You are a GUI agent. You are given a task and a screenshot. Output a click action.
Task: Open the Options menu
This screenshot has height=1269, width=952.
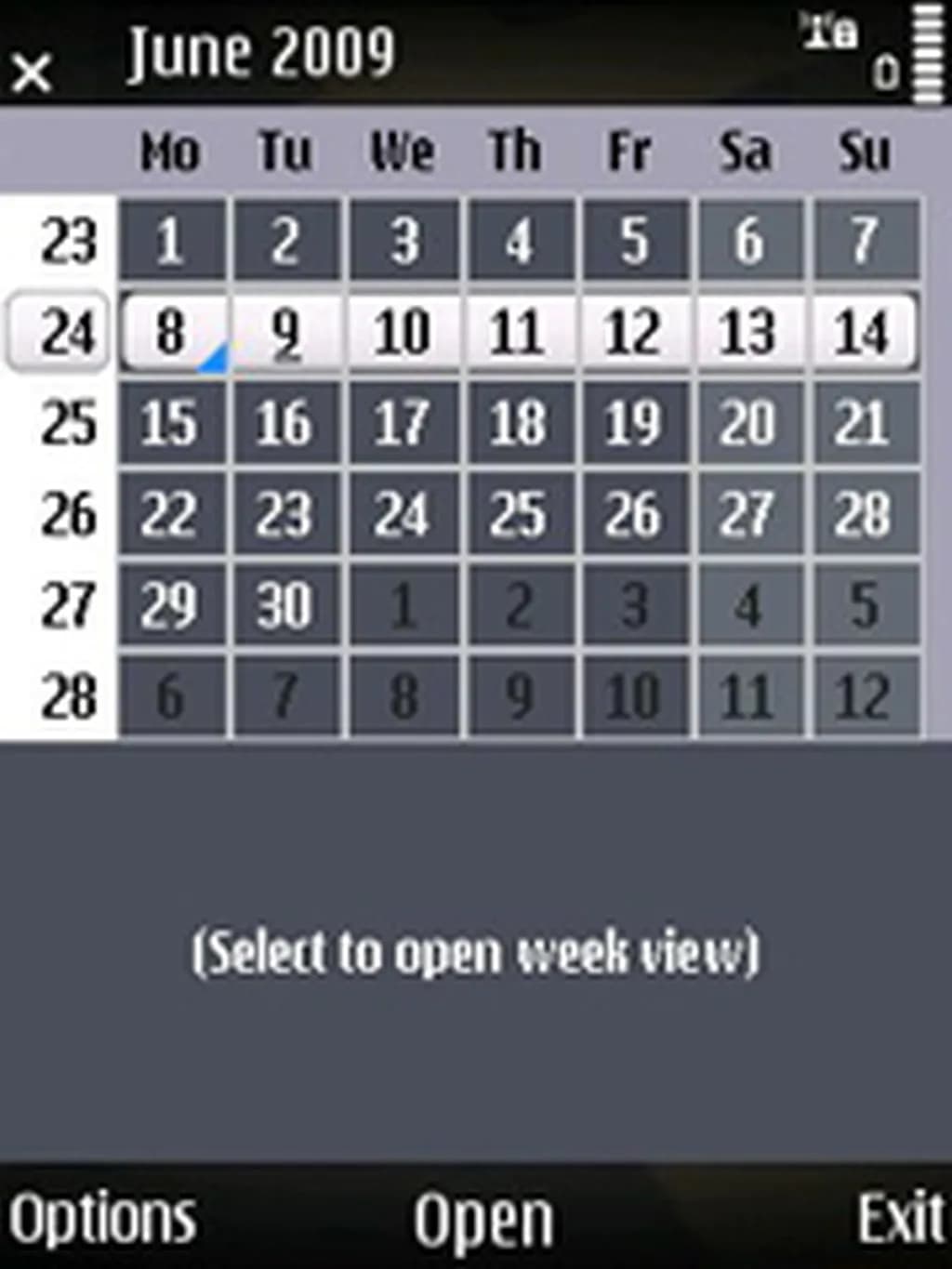102,1218
